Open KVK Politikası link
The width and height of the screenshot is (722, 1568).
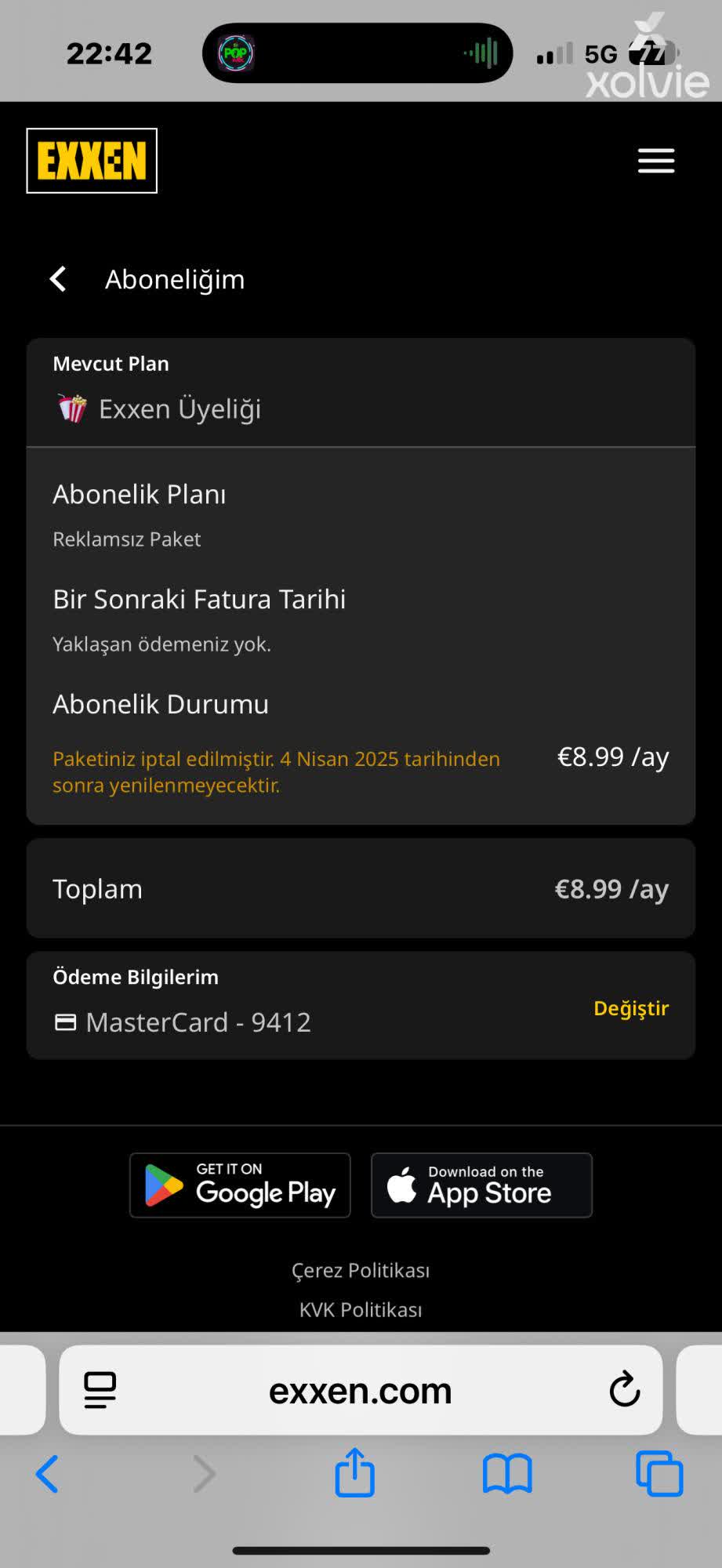coord(361,1309)
